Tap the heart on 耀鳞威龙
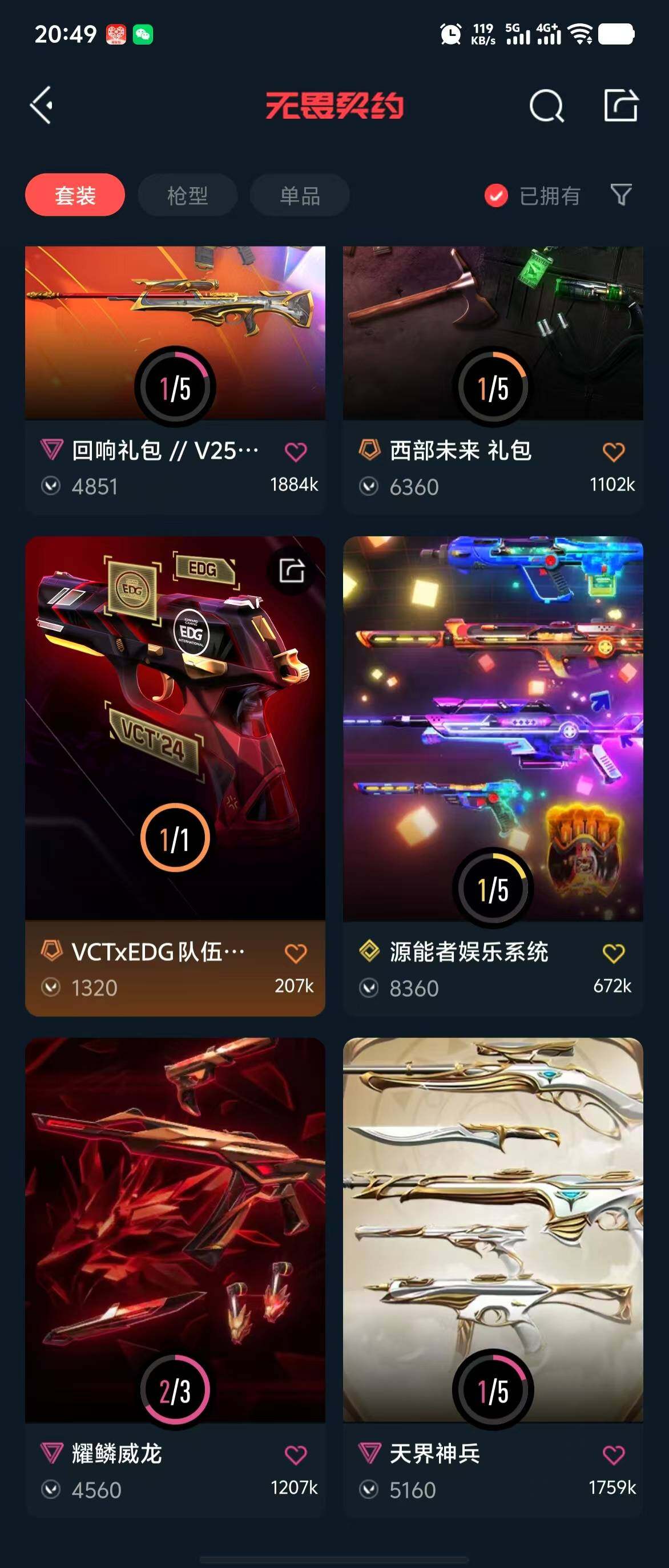669x1568 pixels. [x=296, y=1455]
